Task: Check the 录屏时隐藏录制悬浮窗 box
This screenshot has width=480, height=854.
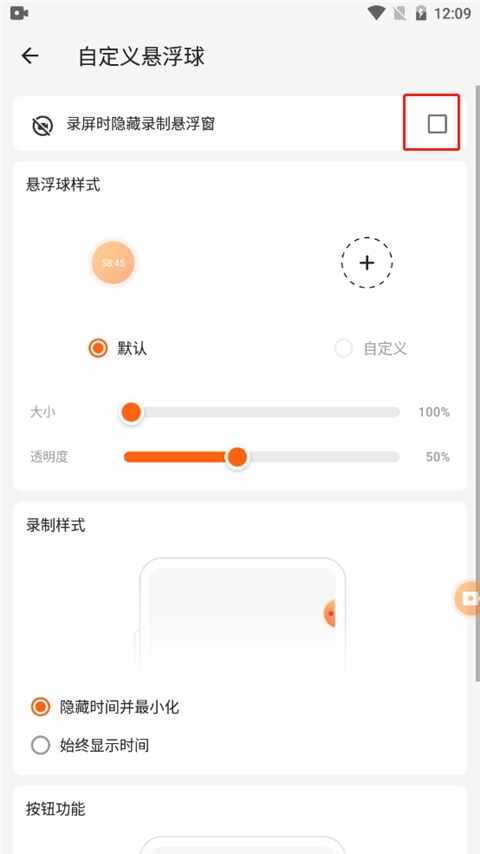Action: 437,124
